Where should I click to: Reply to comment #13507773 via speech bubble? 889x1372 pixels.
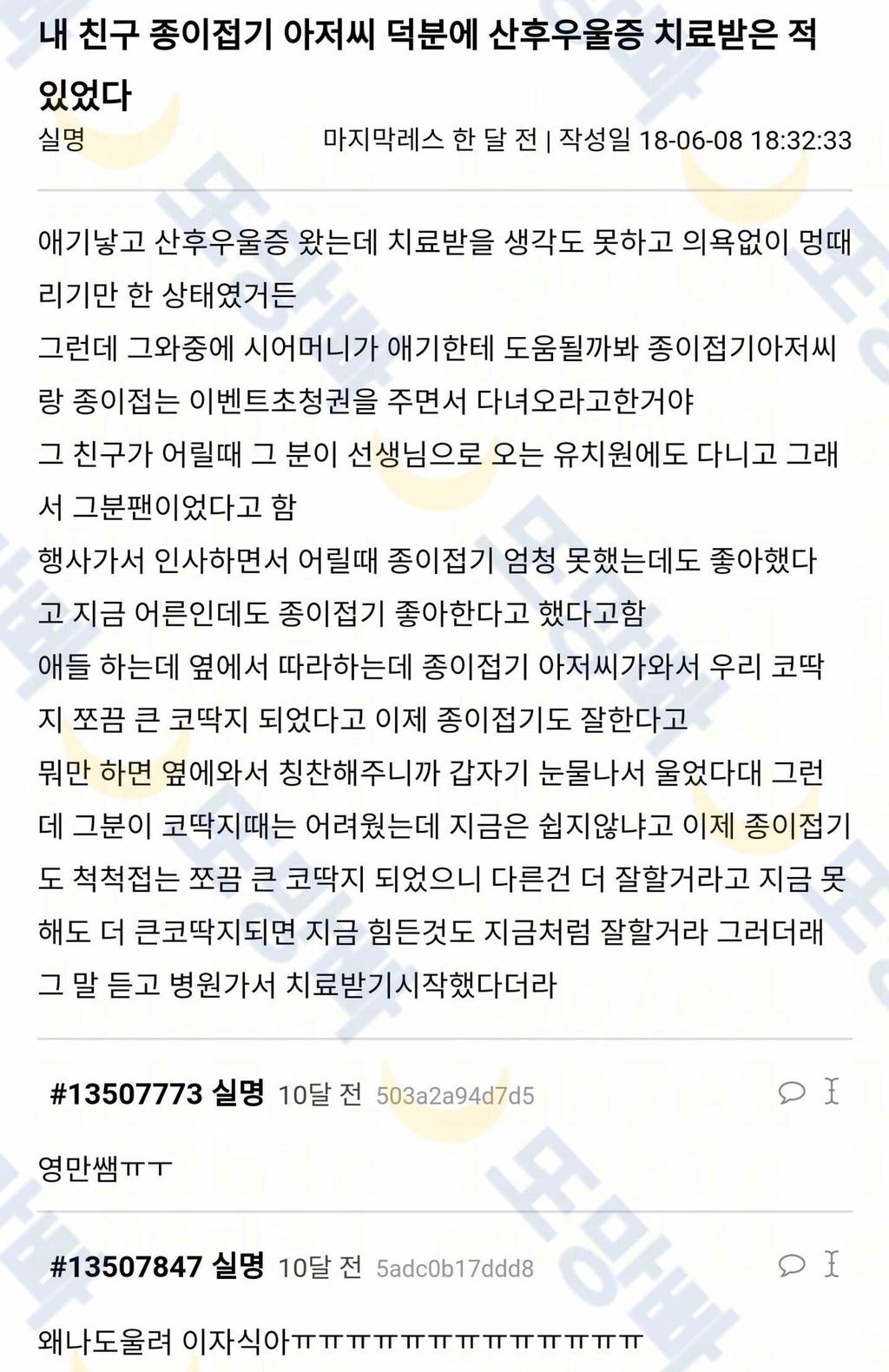792,1092
